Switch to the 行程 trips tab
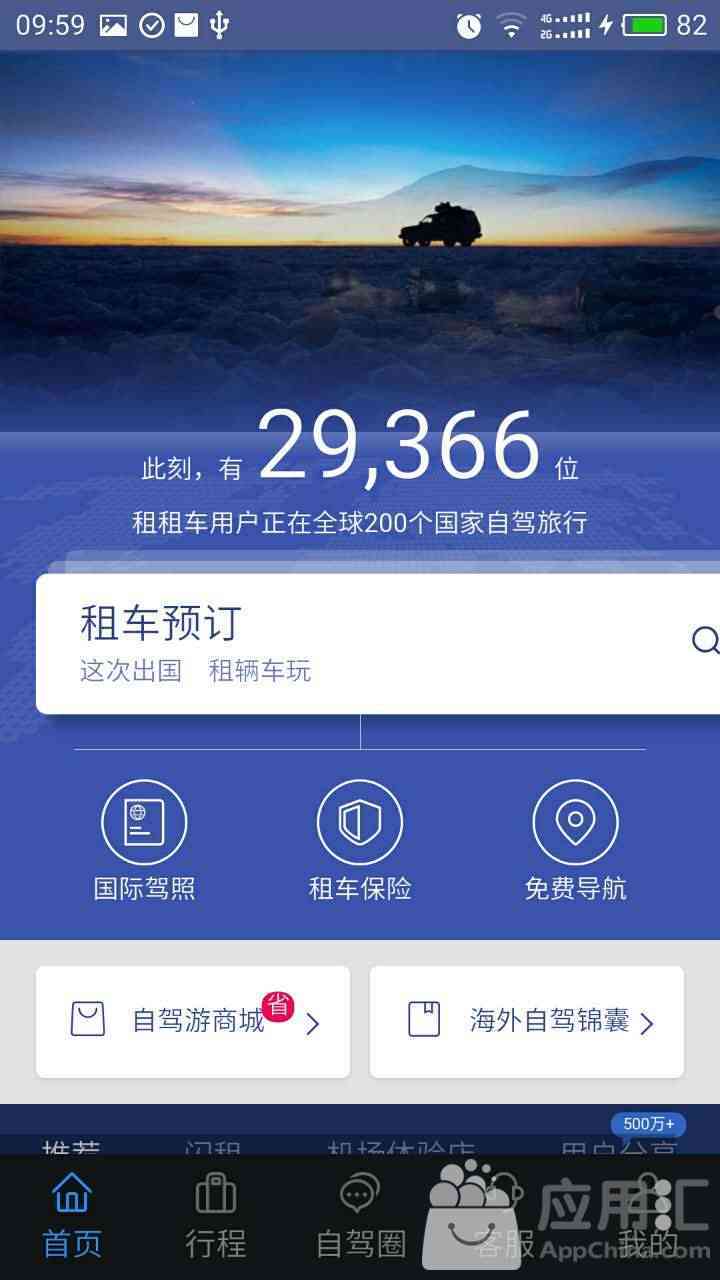The image size is (720, 1280). tap(216, 1216)
